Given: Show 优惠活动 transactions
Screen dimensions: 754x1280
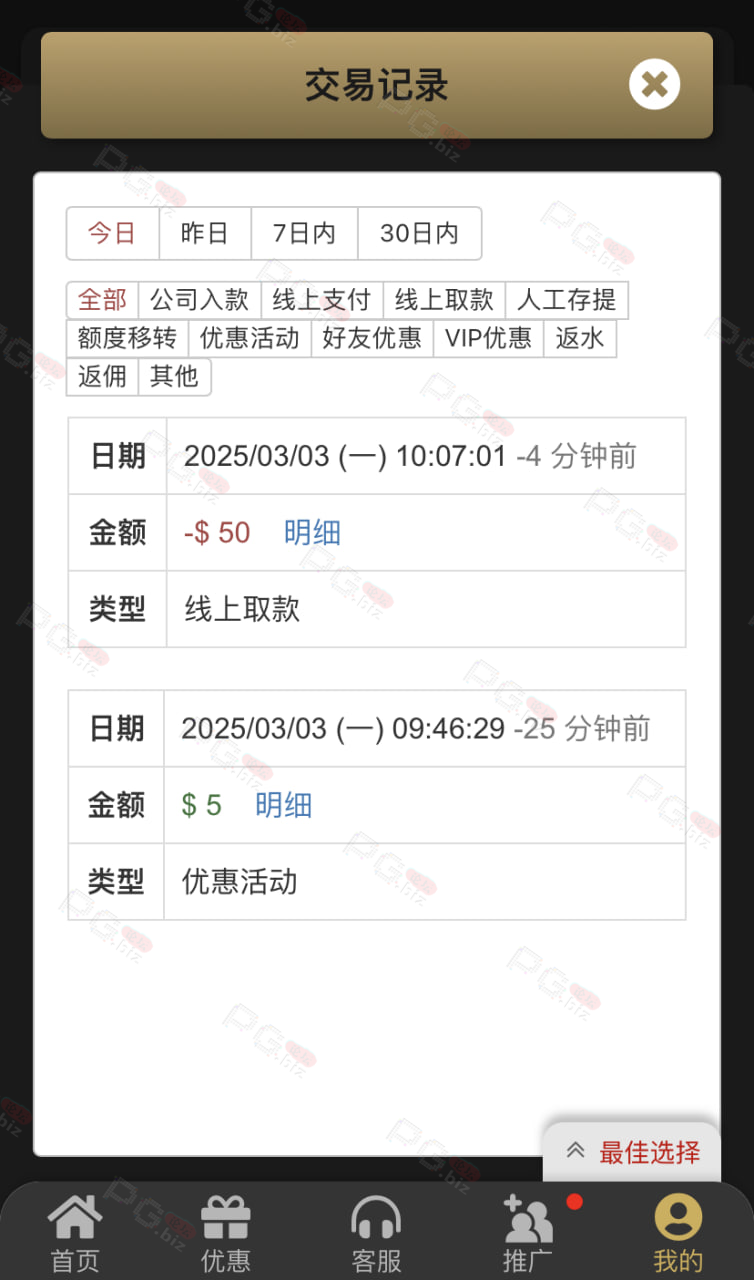Looking at the screenshot, I should click(x=250, y=338).
